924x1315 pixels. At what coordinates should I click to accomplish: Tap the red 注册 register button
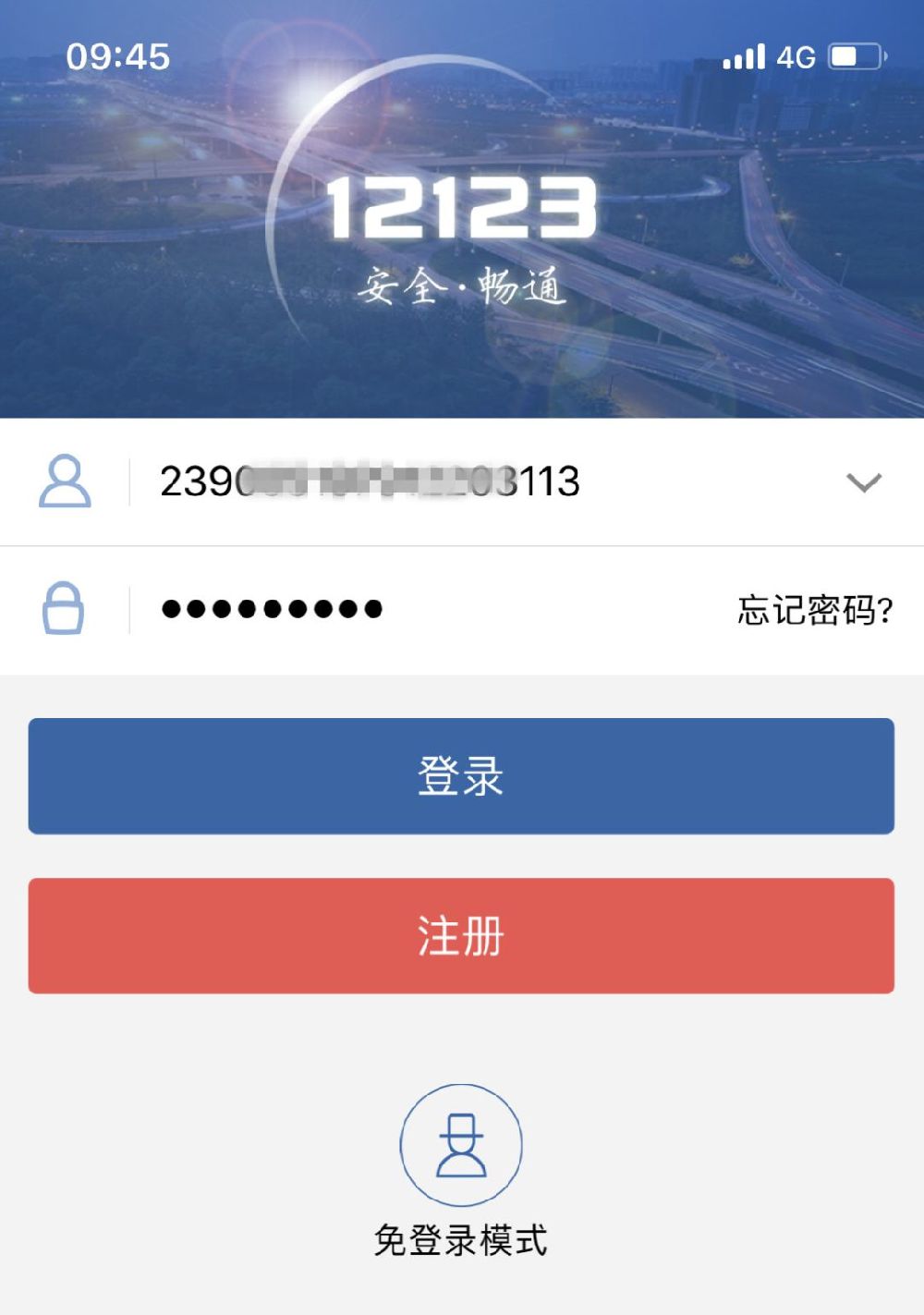click(461, 936)
